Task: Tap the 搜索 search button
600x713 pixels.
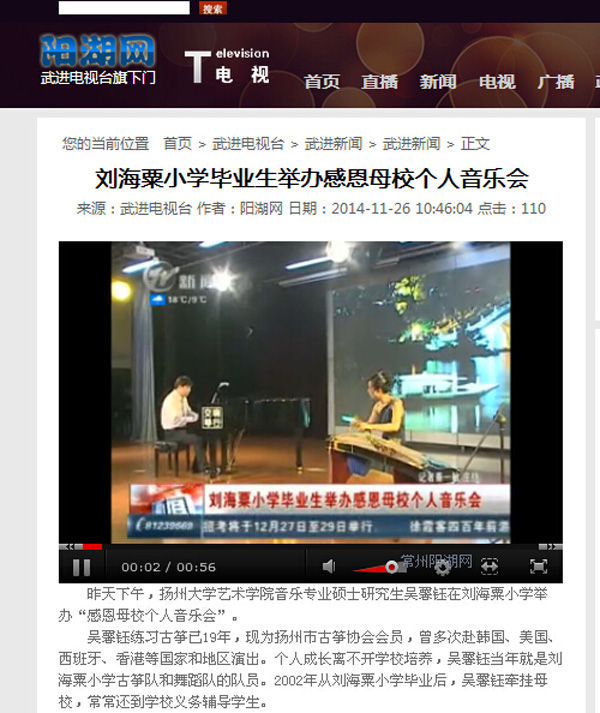Action: click(x=213, y=8)
